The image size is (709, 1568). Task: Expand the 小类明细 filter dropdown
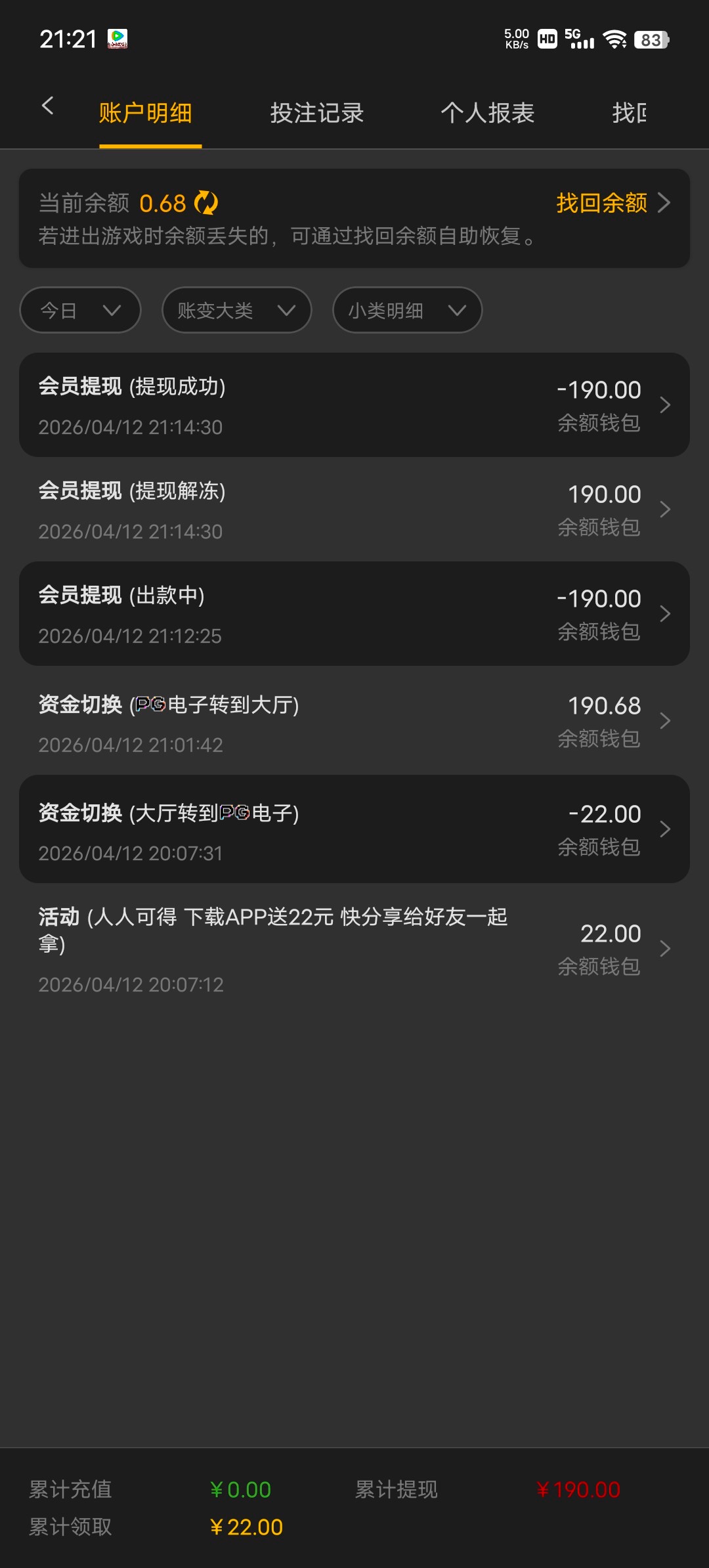click(x=407, y=310)
